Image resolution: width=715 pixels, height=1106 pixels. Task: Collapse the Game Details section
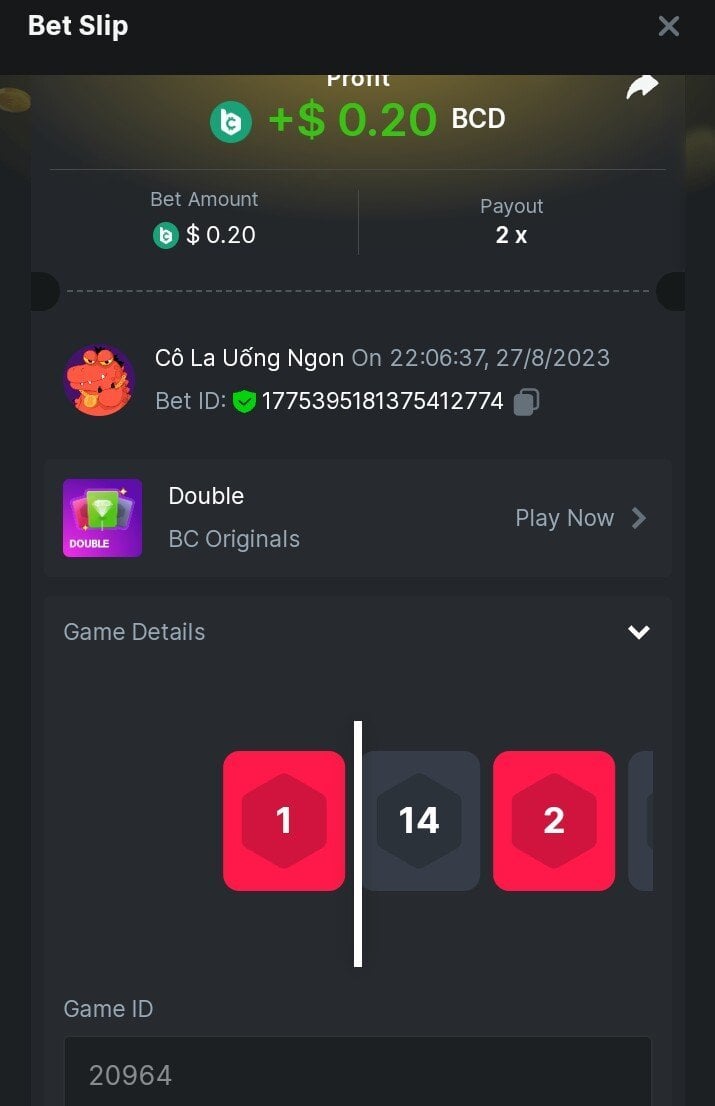pos(638,632)
